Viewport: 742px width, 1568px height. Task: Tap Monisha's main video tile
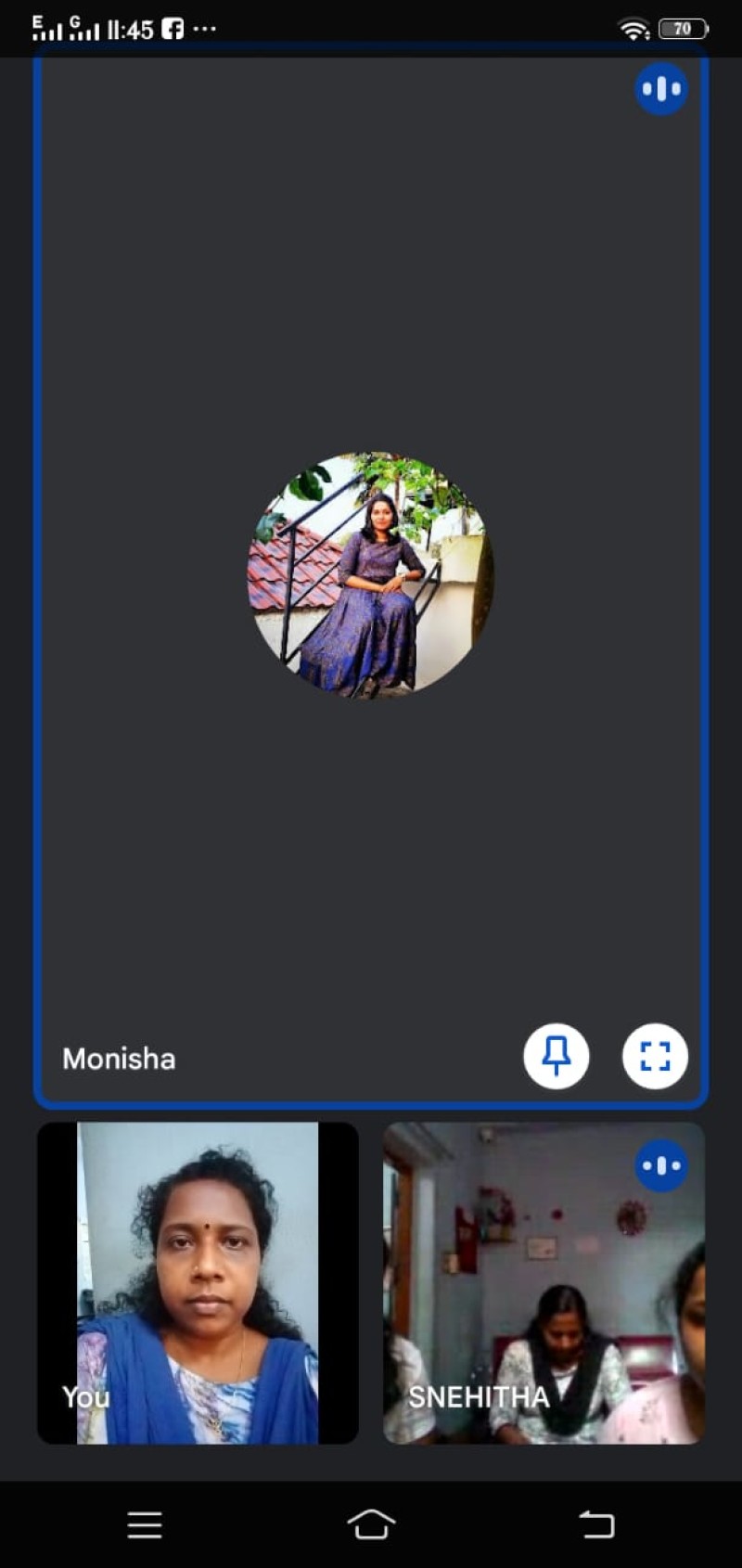371,577
